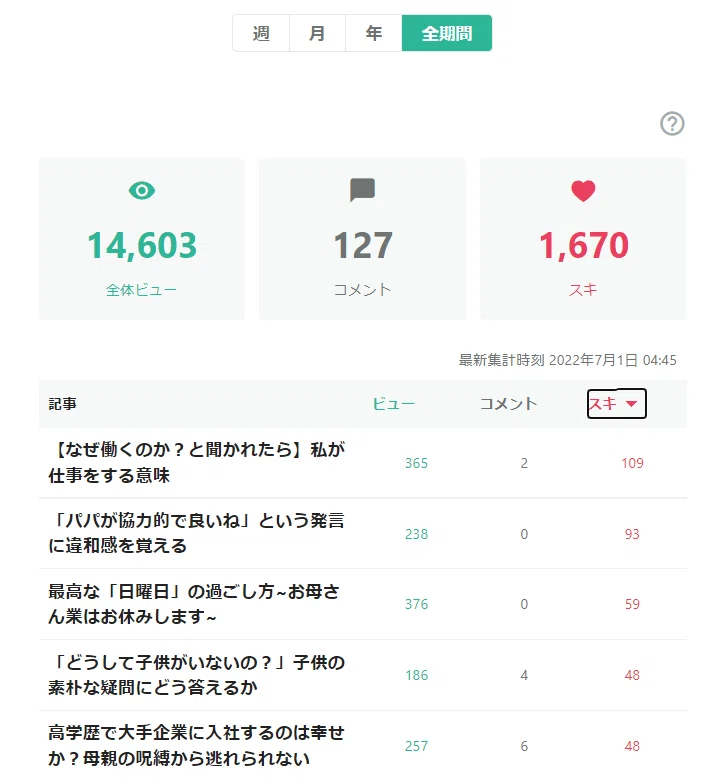Open the 「パパが協力的で良いね」 article
The height and width of the screenshot is (780, 713).
(197, 533)
